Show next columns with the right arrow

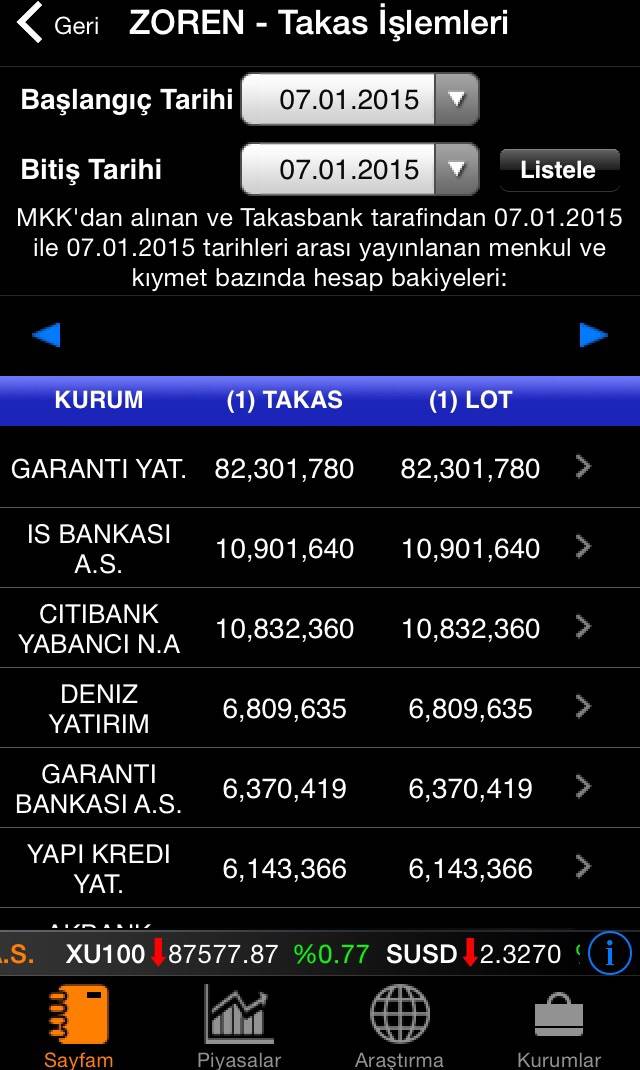point(594,335)
